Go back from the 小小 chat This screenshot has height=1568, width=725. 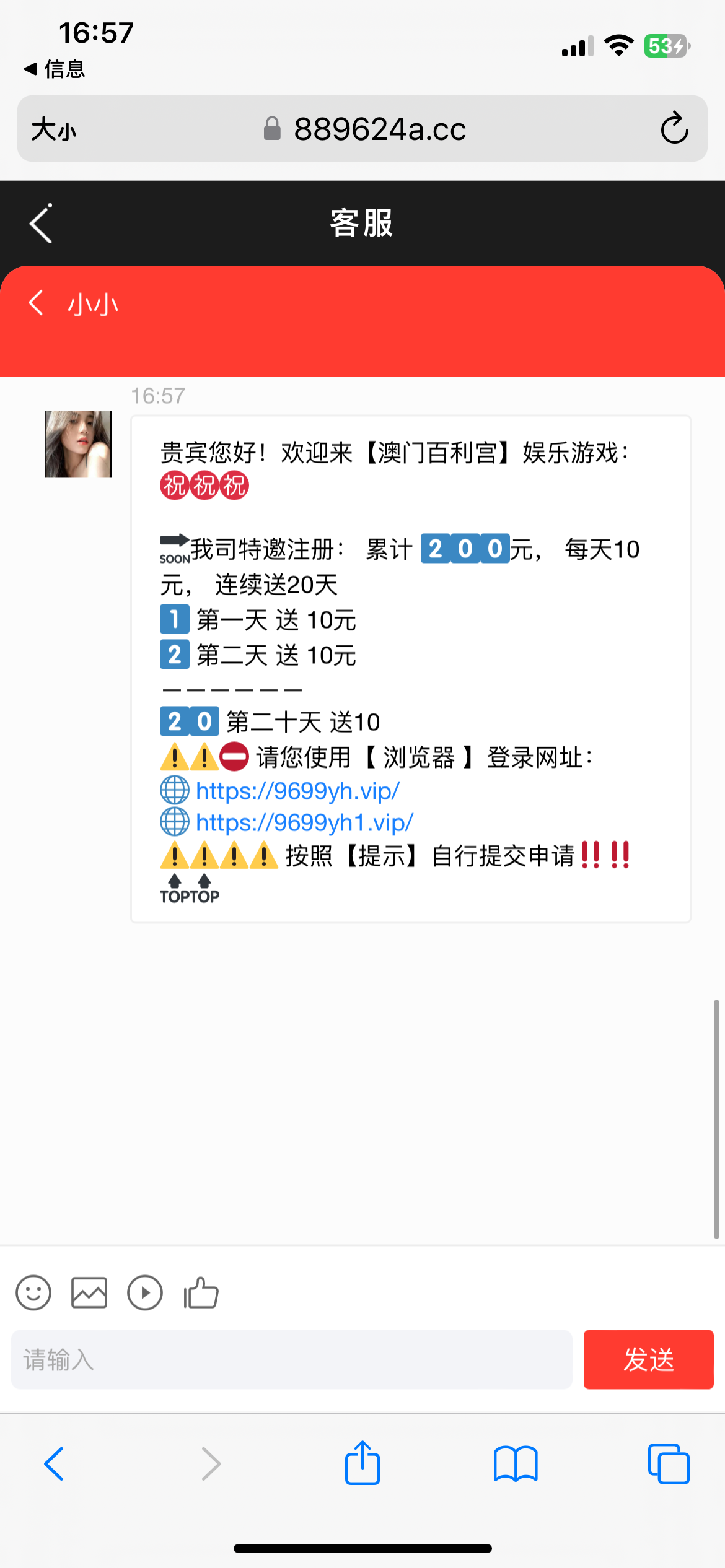pyautogui.click(x=37, y=303)
